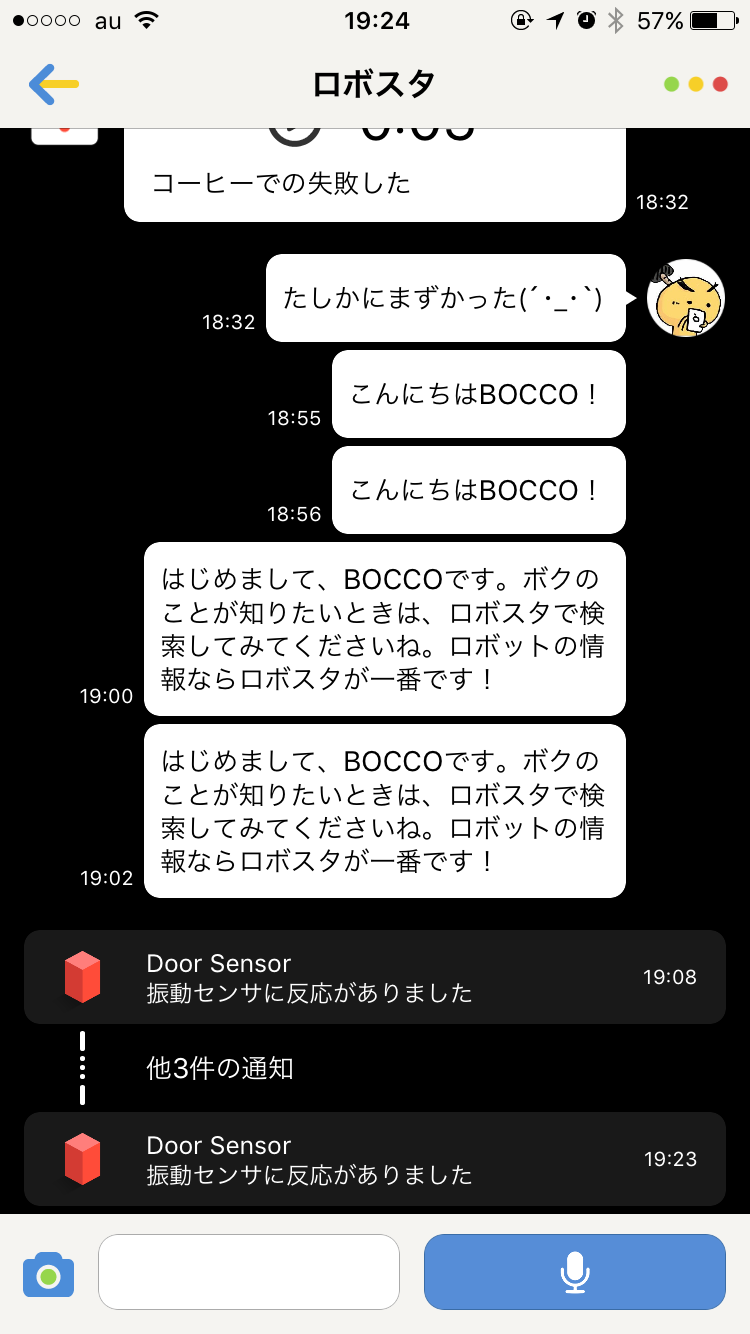Record a voice message with the microphone button
750x1334 pixels.
[574, 1272]
